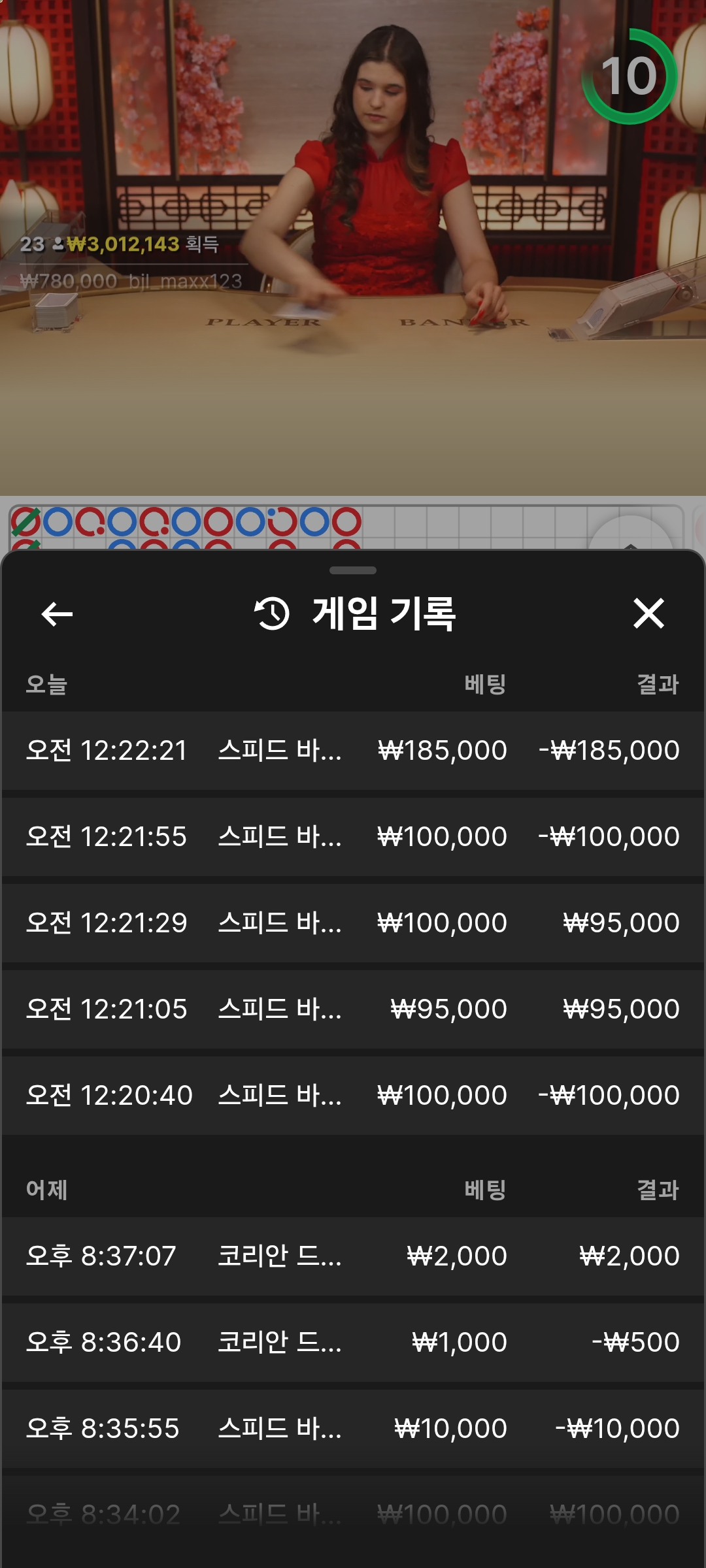Open the 오전 12:20:40 game record
706x1568 pixels.
353,1095
